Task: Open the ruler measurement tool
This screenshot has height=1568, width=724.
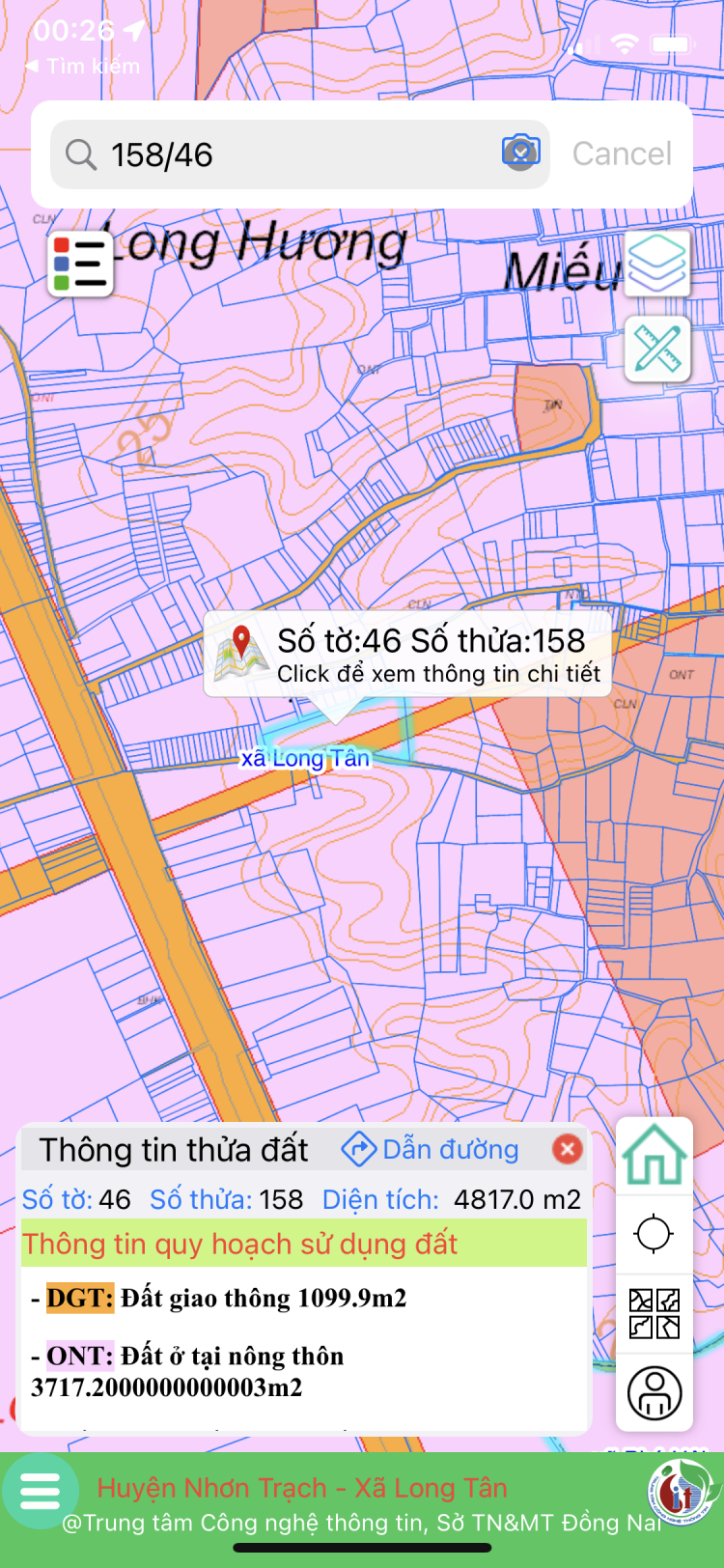Action: (x=657, y=349)
